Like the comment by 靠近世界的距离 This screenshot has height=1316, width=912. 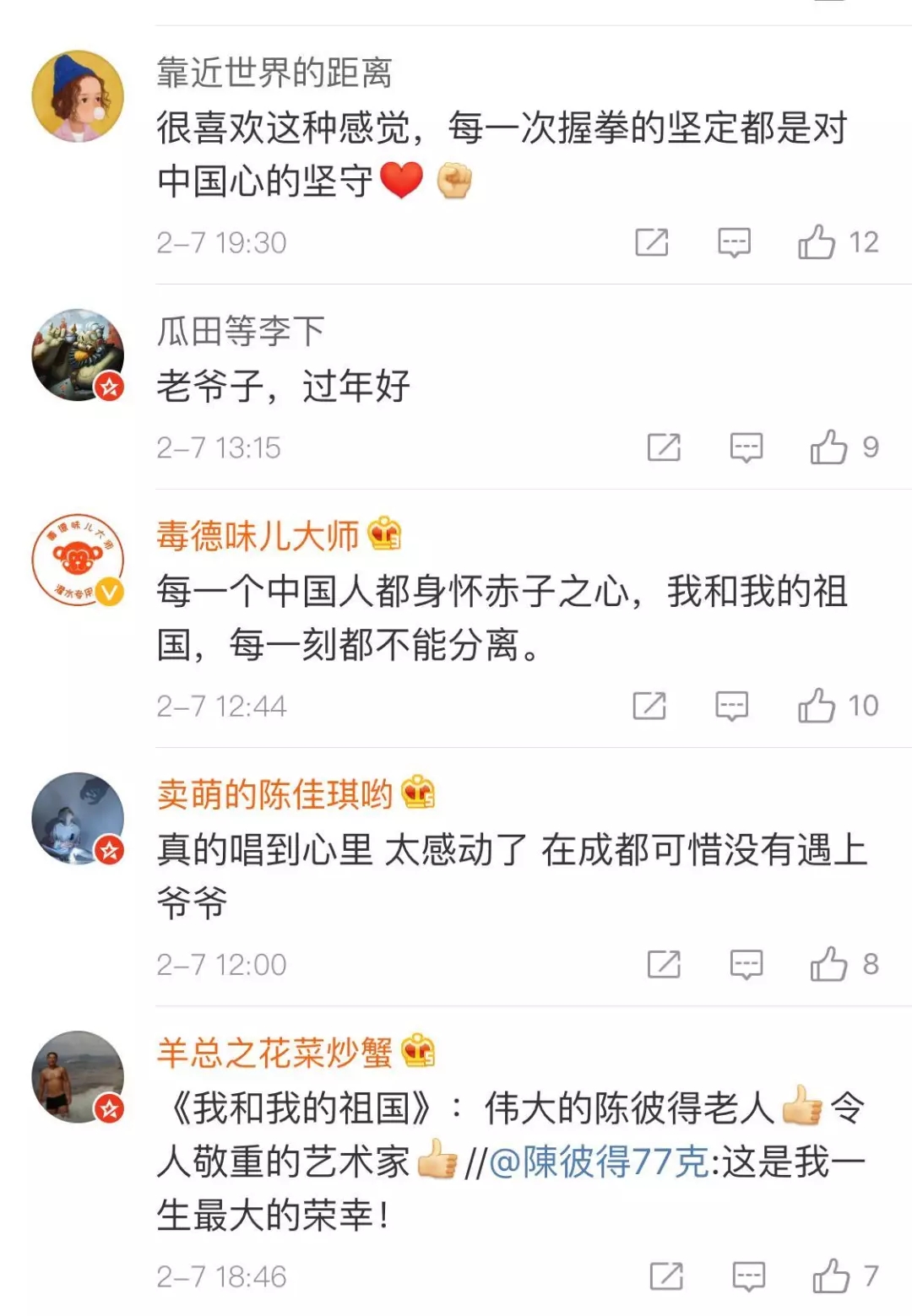[x=817, y=242]
